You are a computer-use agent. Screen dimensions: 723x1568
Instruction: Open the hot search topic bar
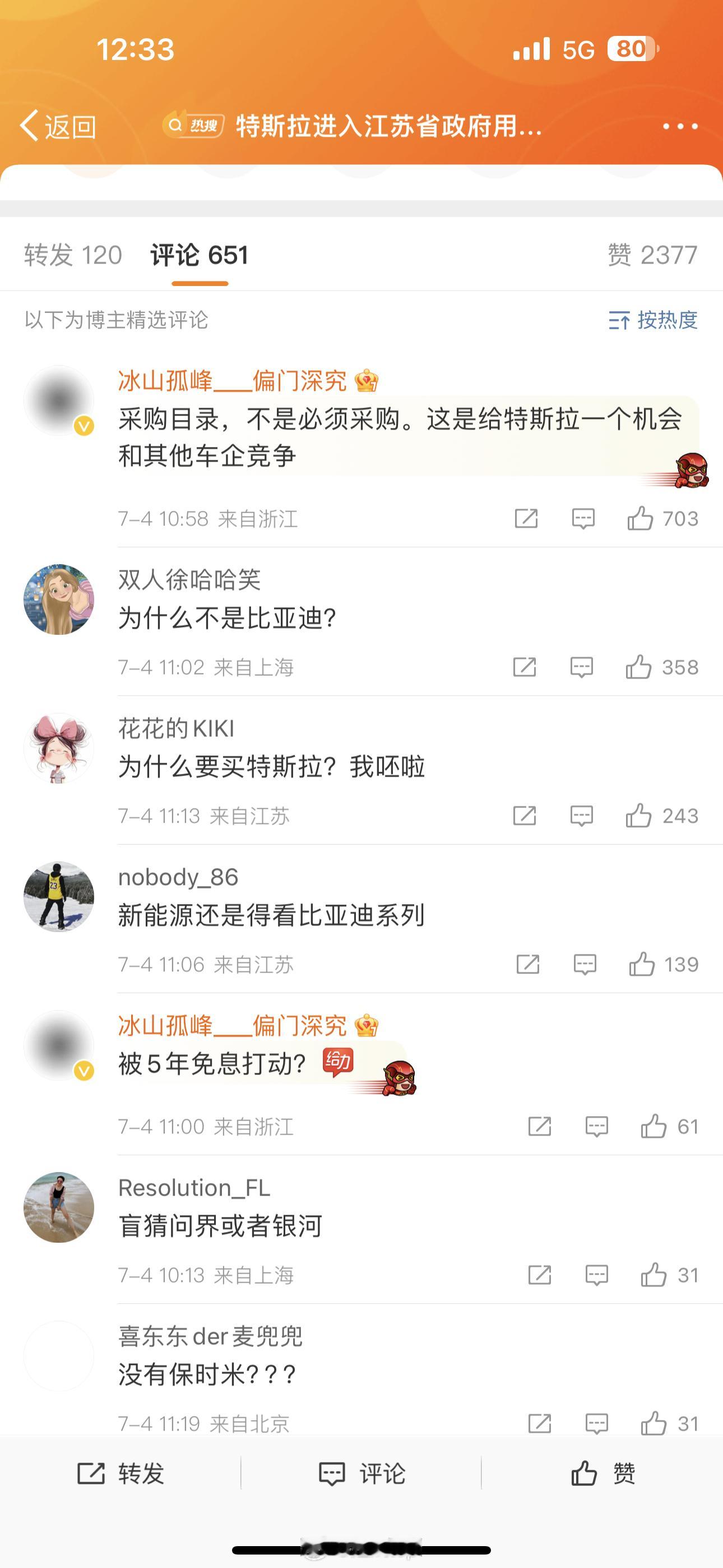pyautogui.click(x=353, y=126)
